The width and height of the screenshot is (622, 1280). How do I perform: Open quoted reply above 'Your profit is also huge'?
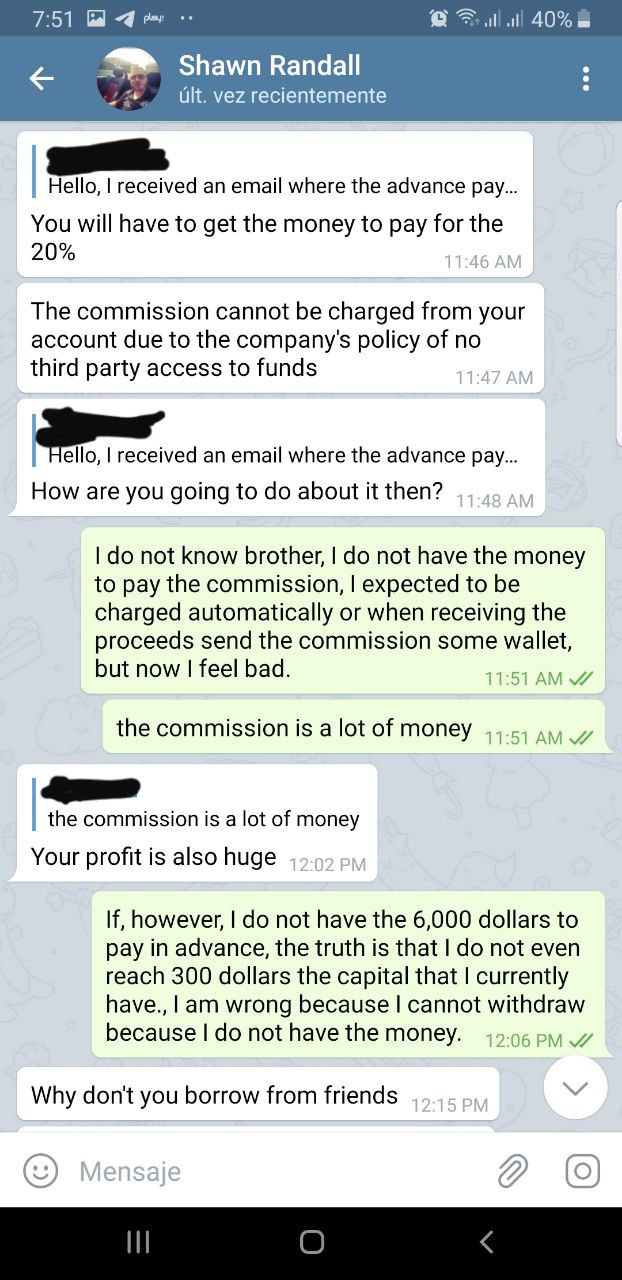click(200, 805)
